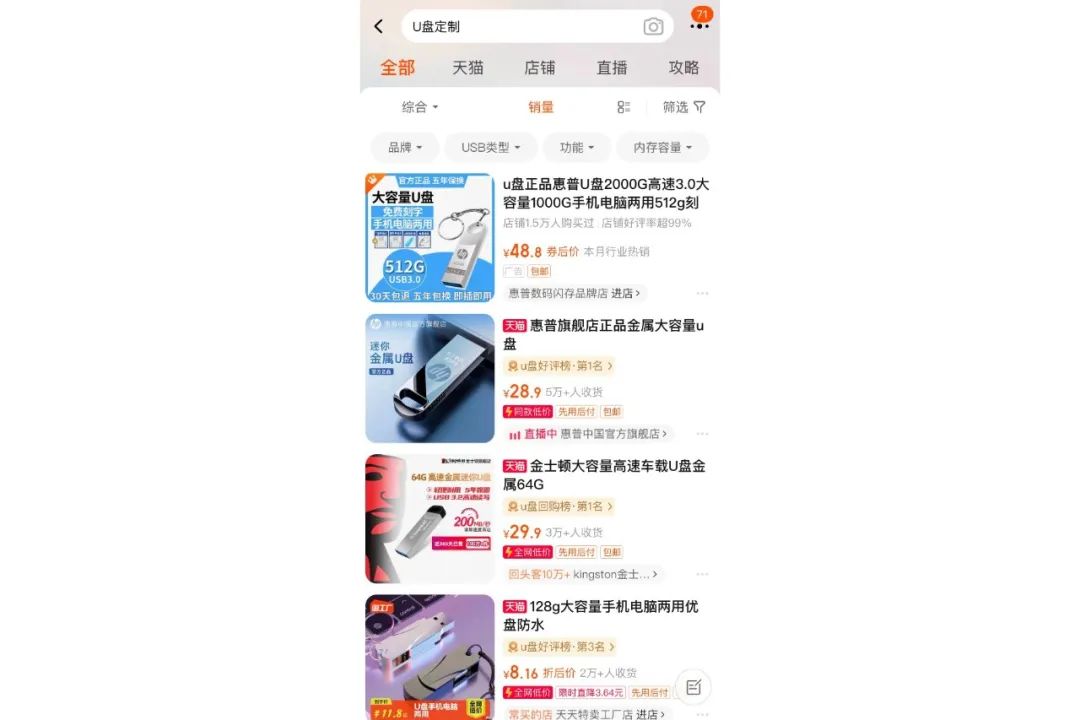
Task: Open the 金士顿大容量高速车载U盘 product
Action: pos(618,475)
